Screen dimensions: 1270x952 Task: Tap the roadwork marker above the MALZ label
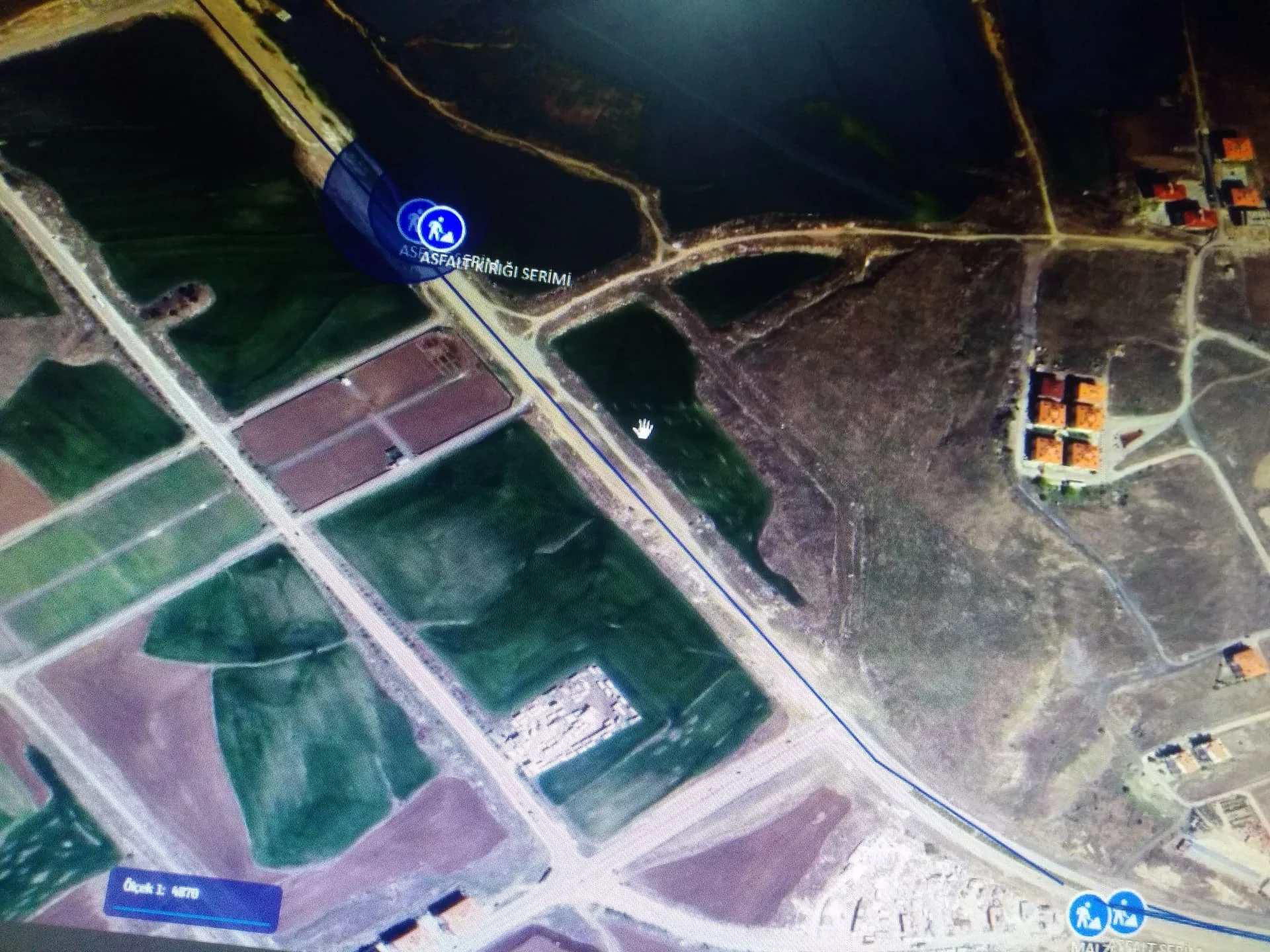tap(1088, 914)
